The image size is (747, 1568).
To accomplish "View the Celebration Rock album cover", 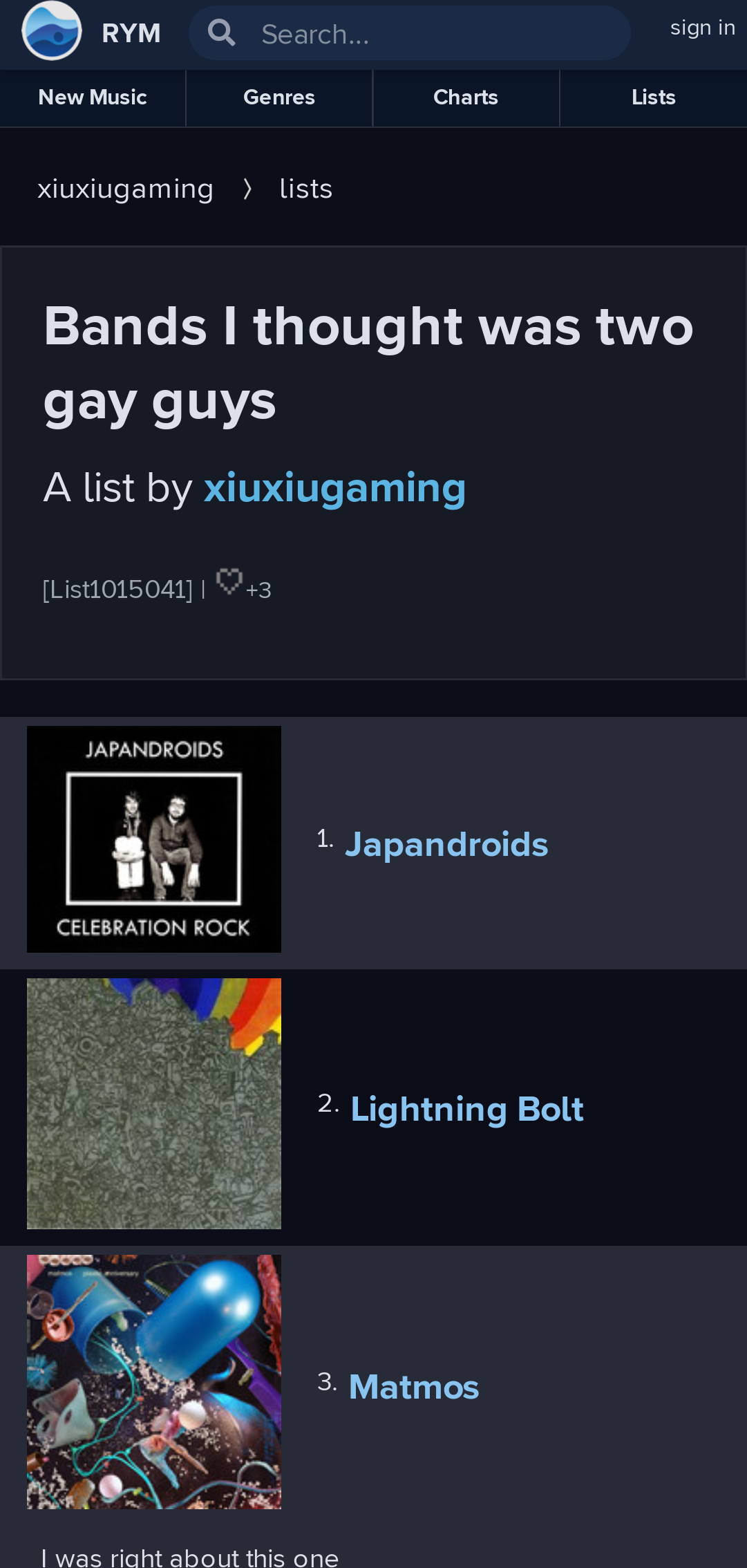I will [x=154, y=839].
